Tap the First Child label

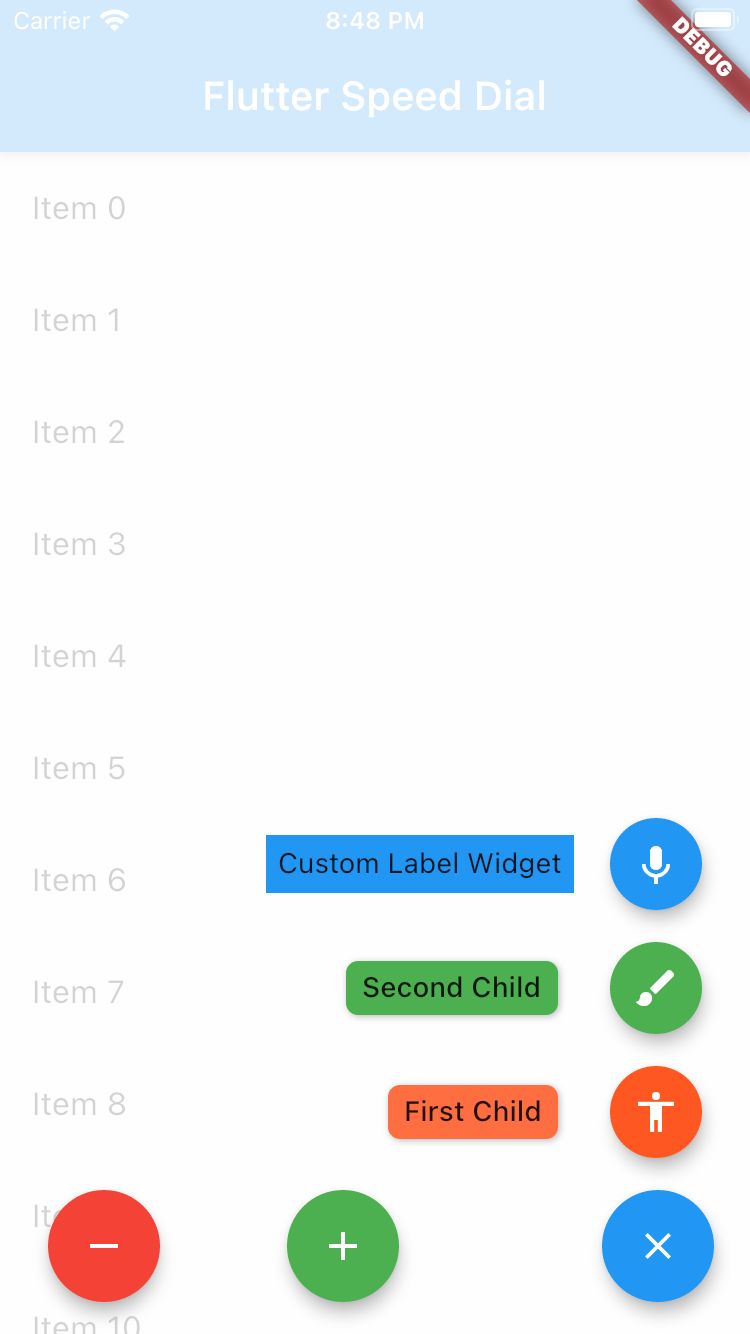click(472, 1112)
